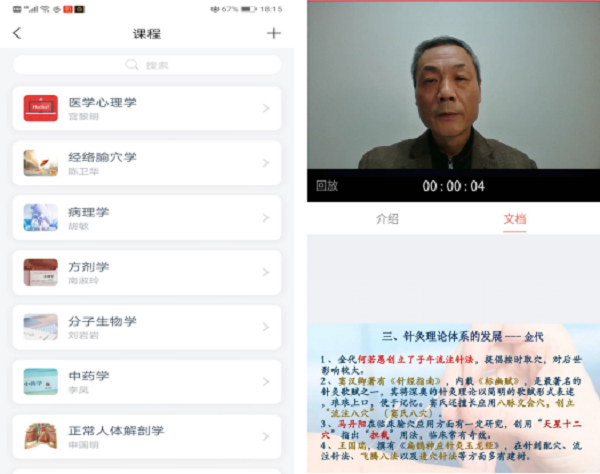Image resolution: width=600 pixels, height=474 pixels.
Task: Go back from the course list
Action: [17, 33]
